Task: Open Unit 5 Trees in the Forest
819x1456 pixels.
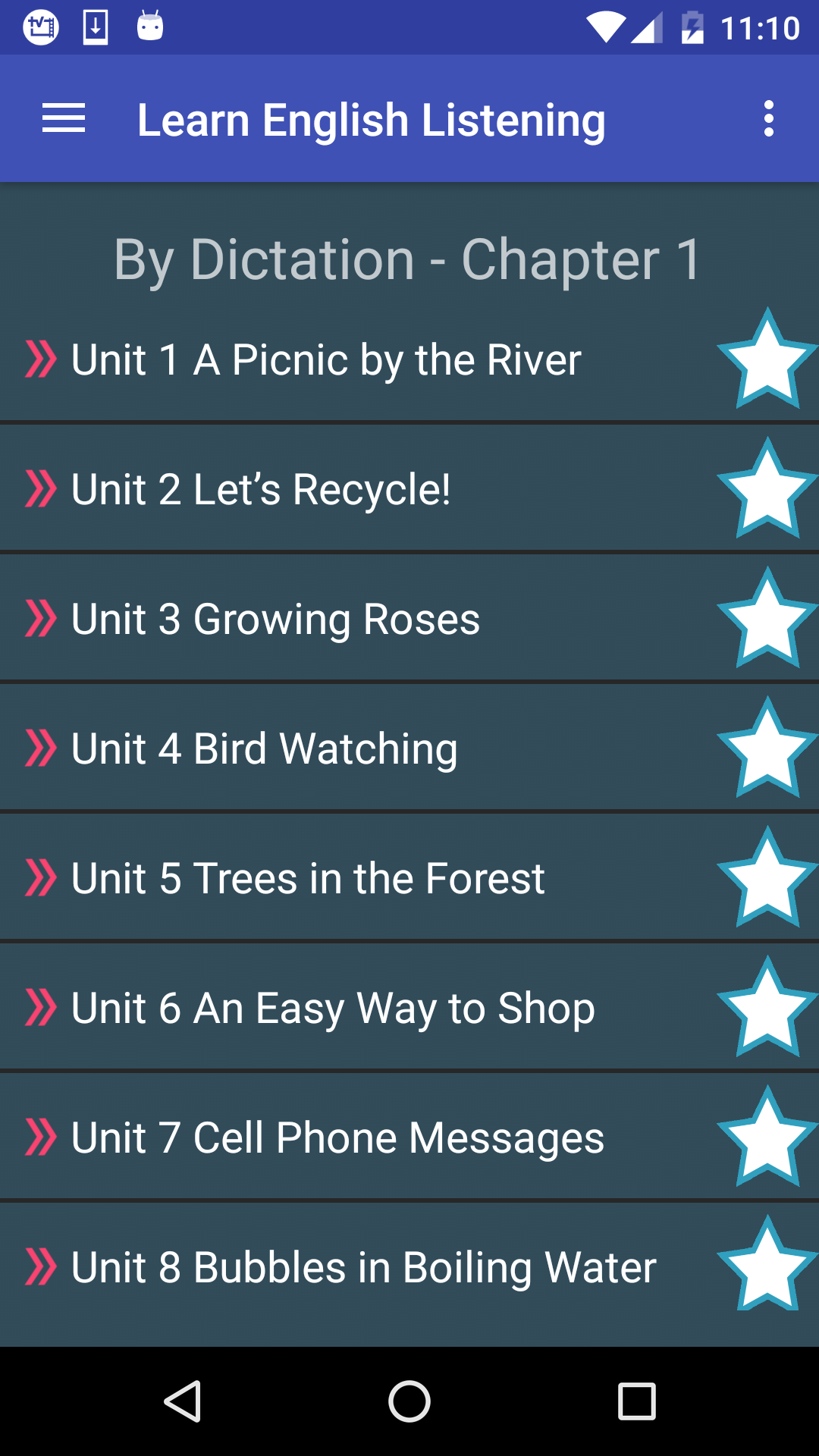Action: coord(308,878)
